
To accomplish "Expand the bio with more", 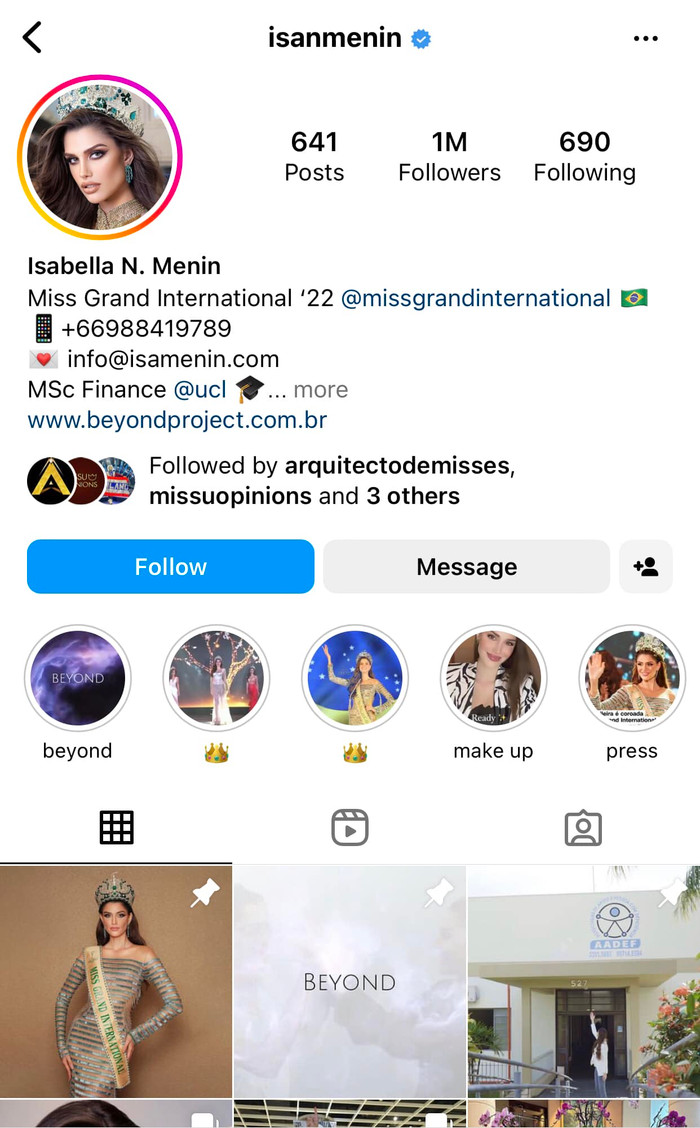I will [x=320, y=390].
